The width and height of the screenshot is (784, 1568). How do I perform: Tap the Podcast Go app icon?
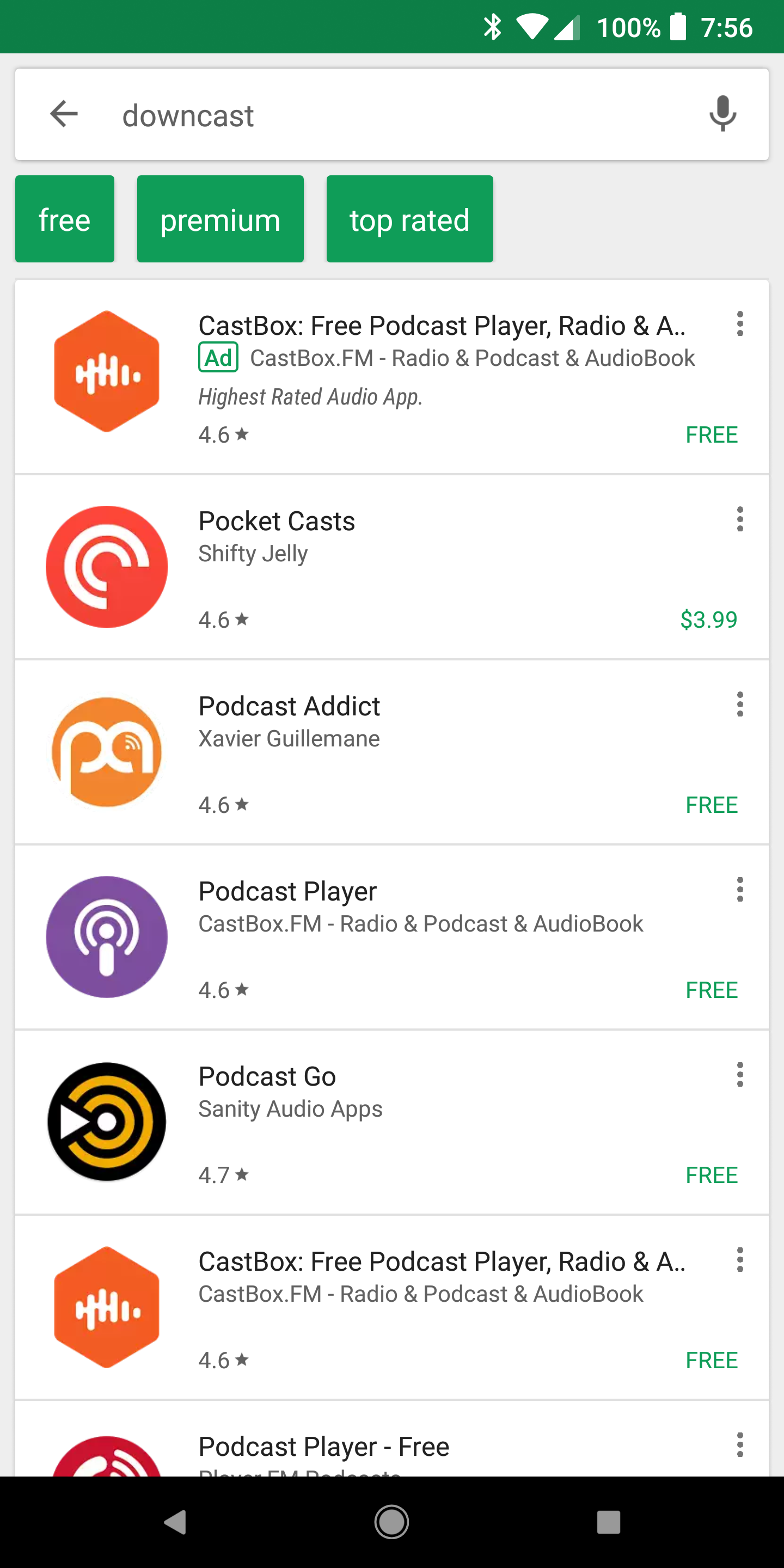coord(107,1121)
